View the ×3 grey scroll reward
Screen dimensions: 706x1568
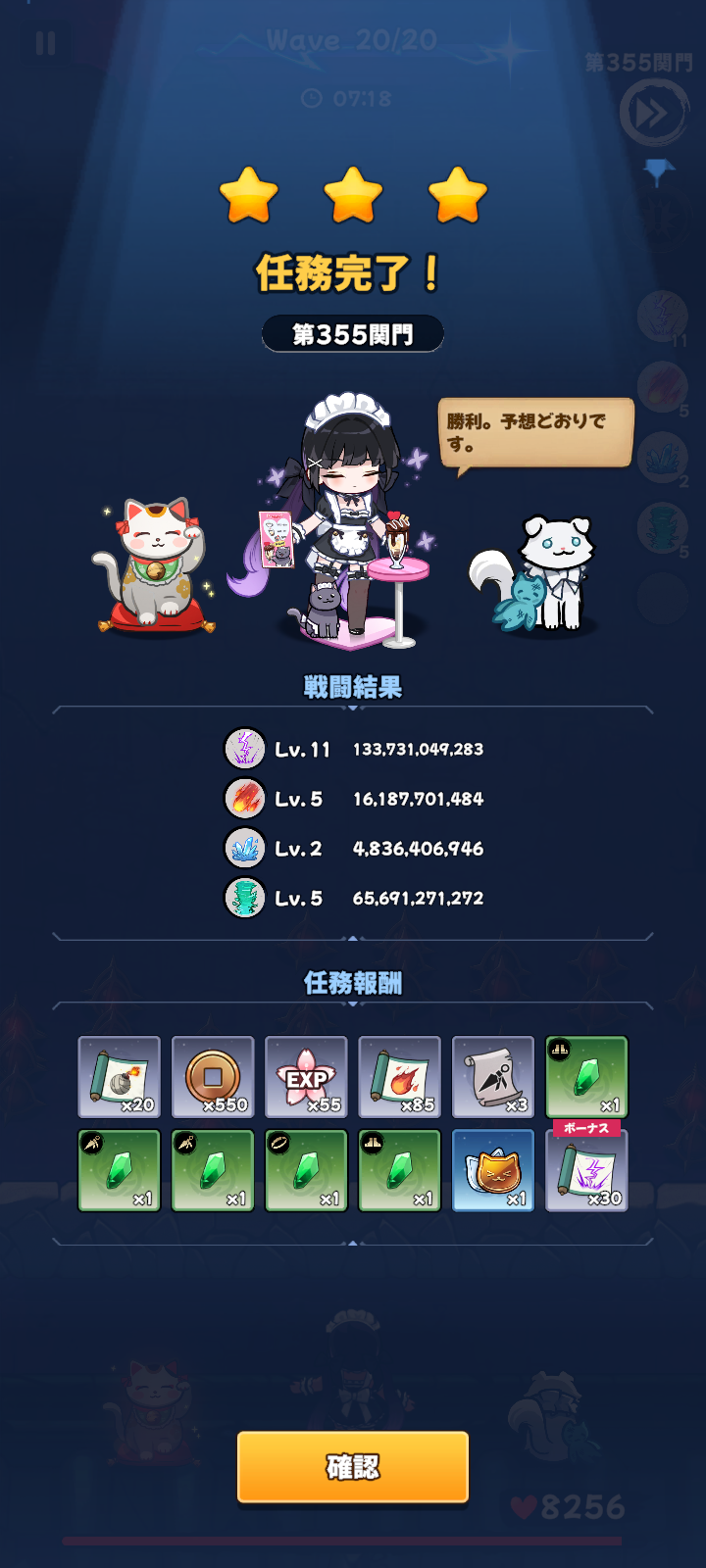point(492,1077)
